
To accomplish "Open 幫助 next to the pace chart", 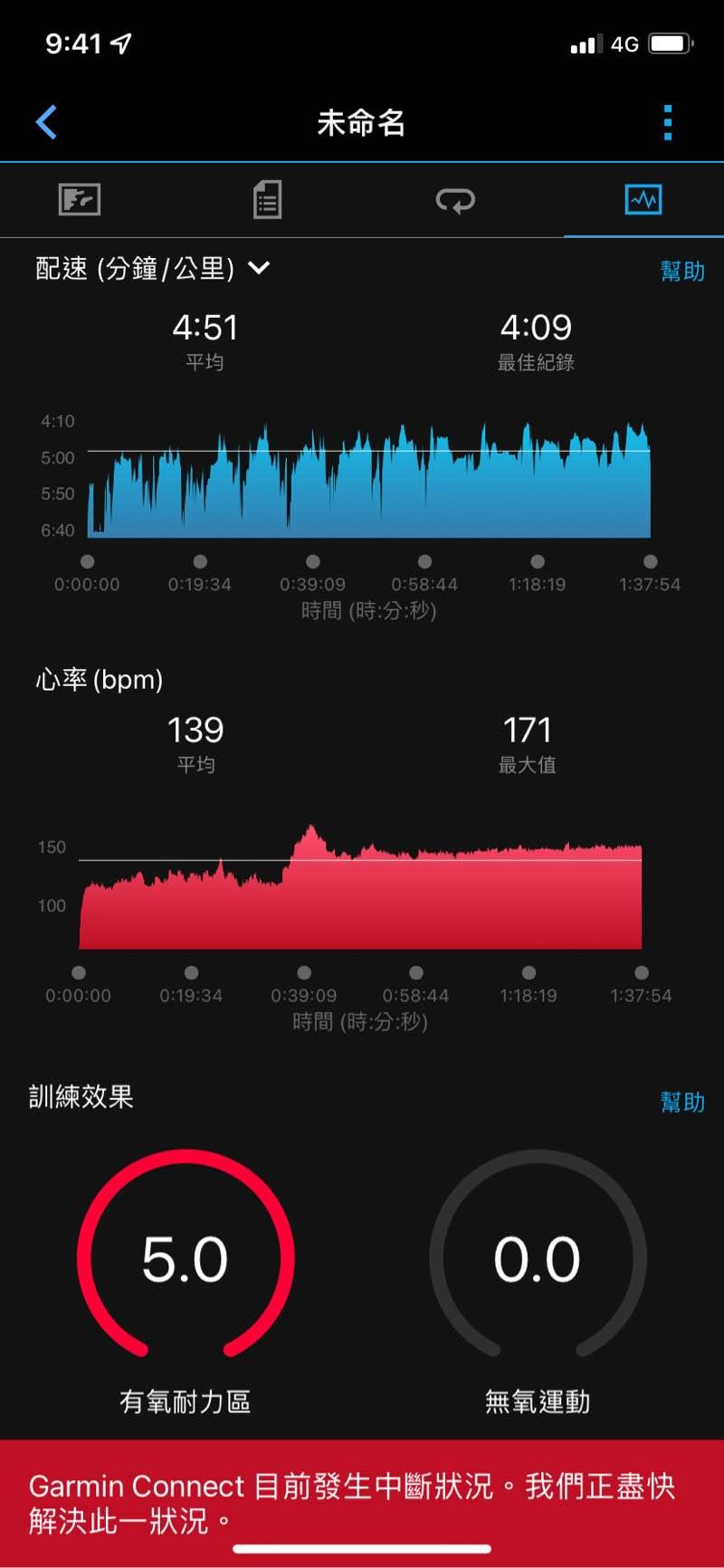I will click(681, 271).
